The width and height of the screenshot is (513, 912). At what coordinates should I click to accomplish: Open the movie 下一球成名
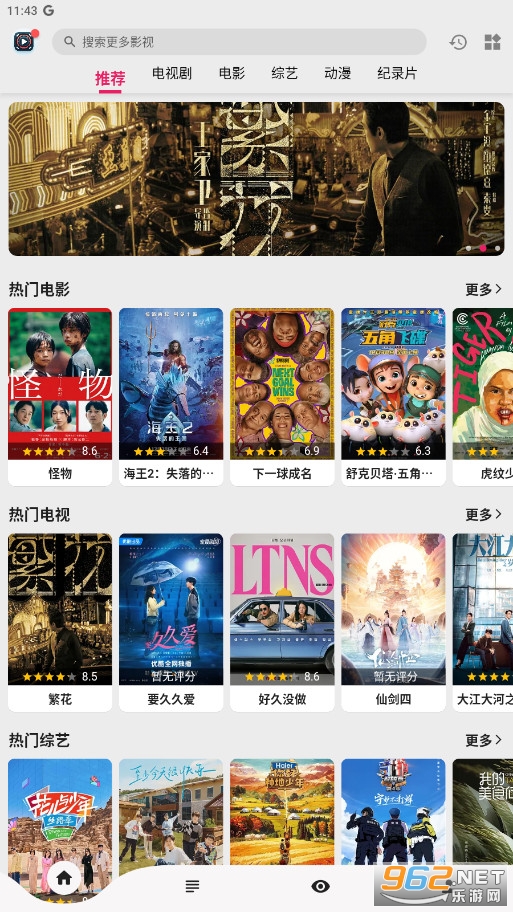(x=282, y=397)
